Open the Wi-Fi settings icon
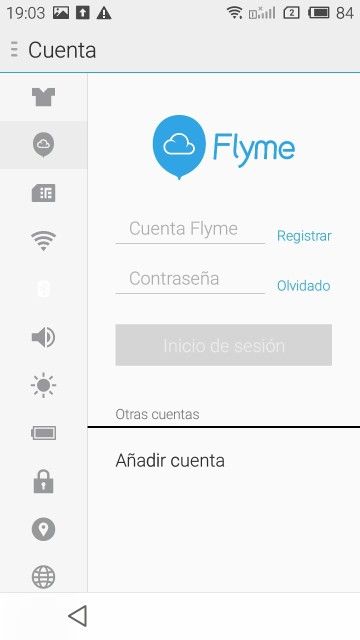The width and height of the screenshot is (360, 640). 44,241
